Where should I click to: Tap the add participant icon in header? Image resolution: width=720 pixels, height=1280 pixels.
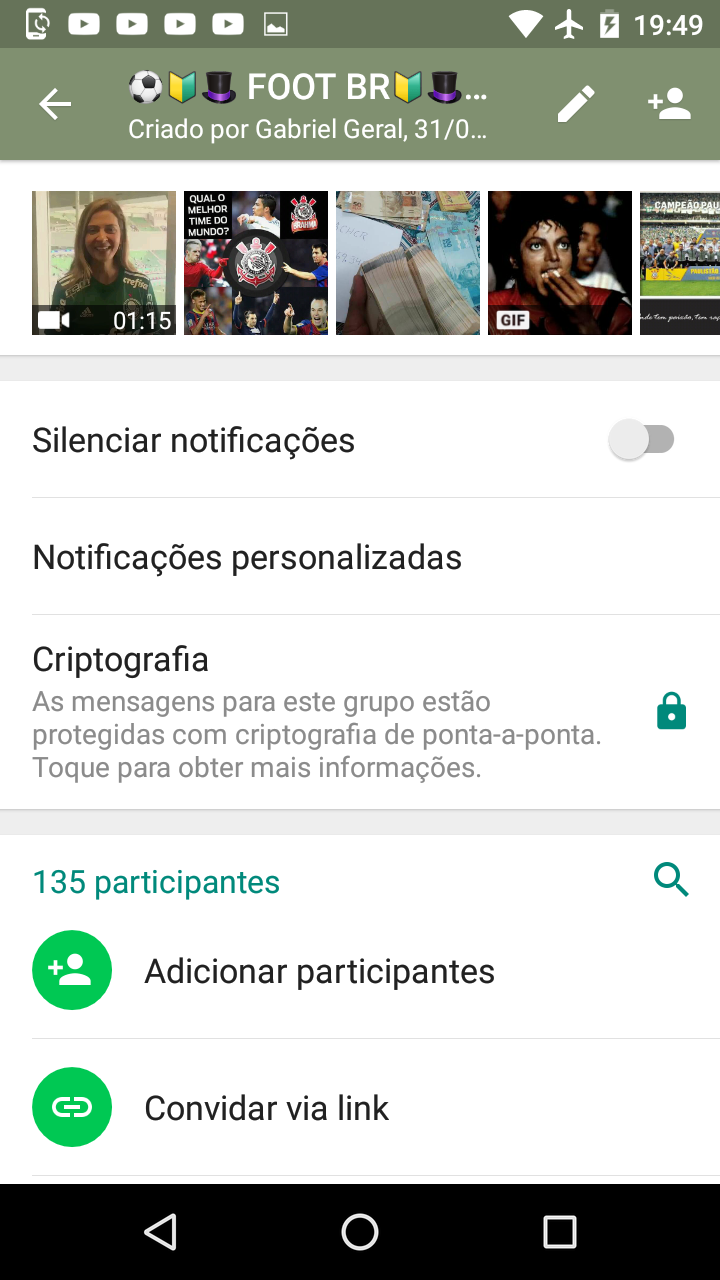coord(669,104)
